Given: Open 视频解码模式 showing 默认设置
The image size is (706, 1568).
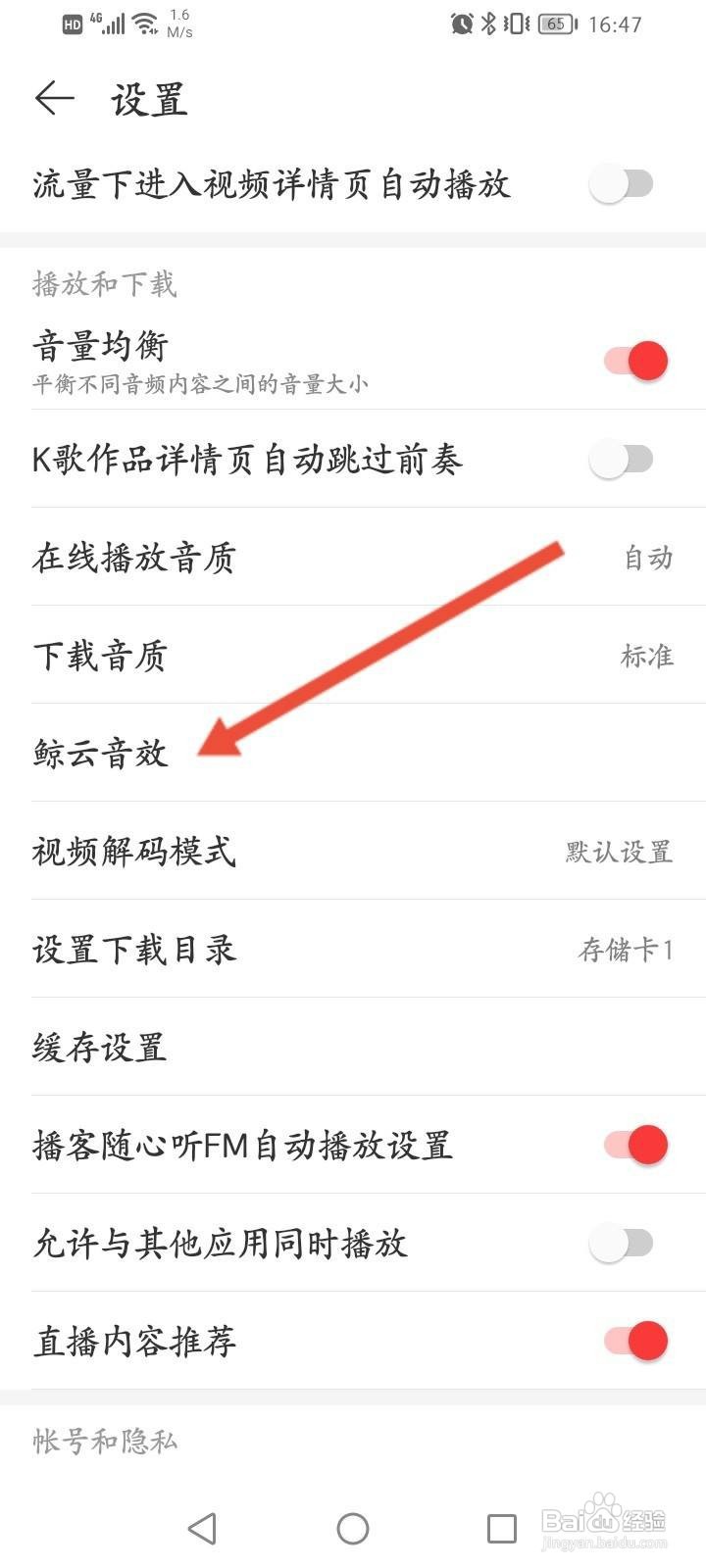Looking at the screenshot, I should (353, 851).
